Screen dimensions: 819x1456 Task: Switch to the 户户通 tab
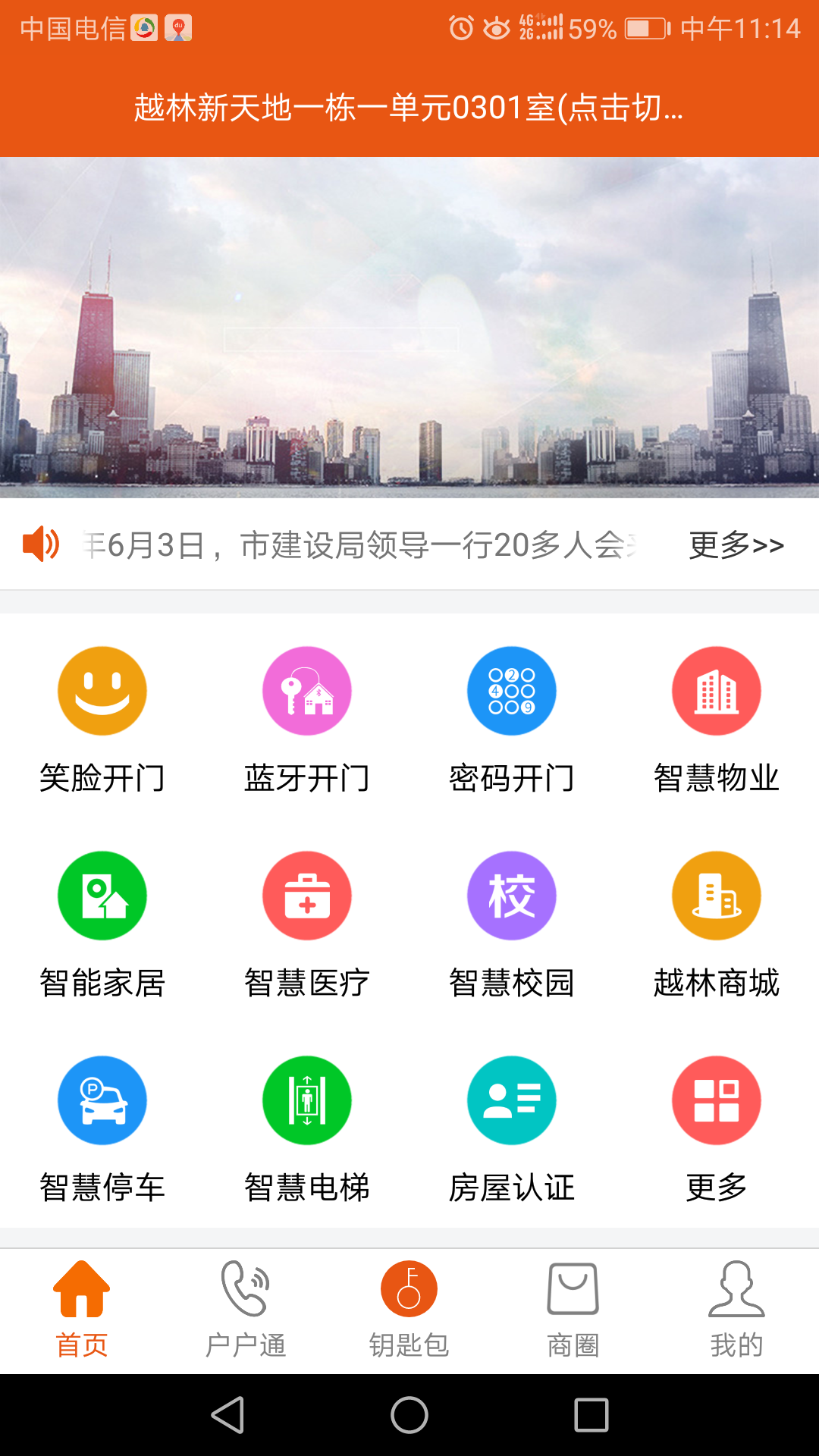(246, 1310)
